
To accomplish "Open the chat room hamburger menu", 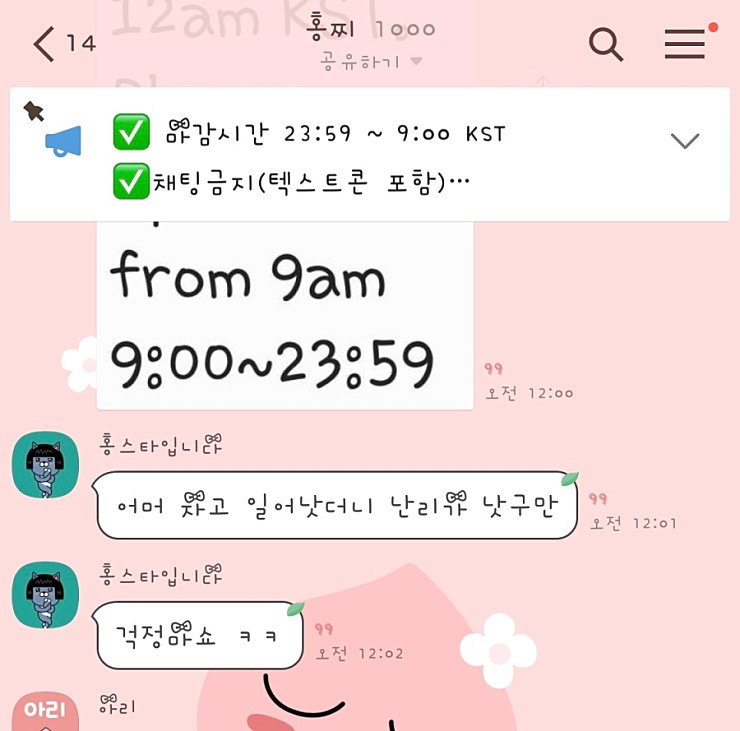I will tap(685, 44).
